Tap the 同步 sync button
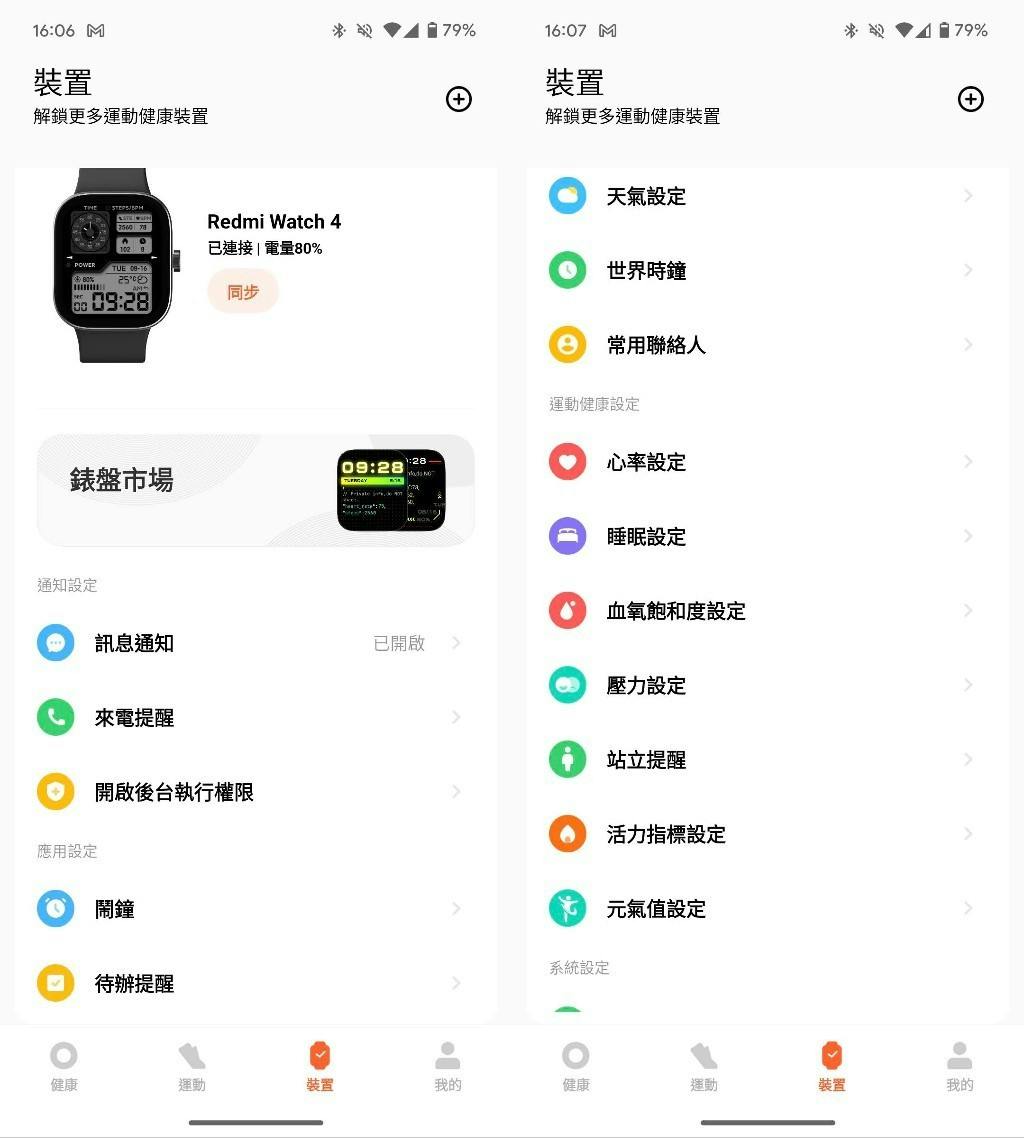 (243, 292)
